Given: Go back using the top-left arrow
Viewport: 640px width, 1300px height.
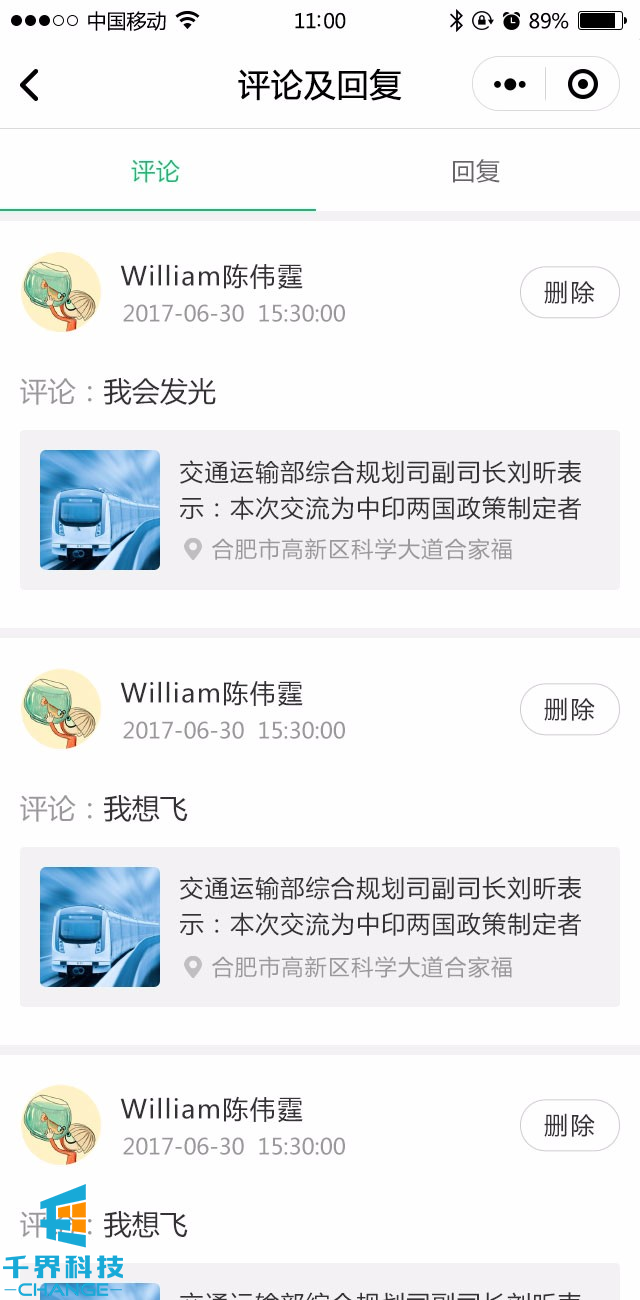Looking at the screenshot, I should [30, 85].
